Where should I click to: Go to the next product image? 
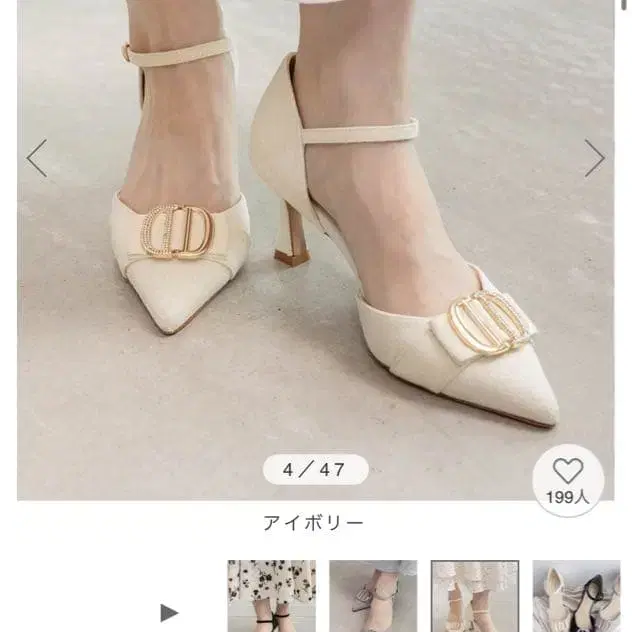click(x=595, y=158)
